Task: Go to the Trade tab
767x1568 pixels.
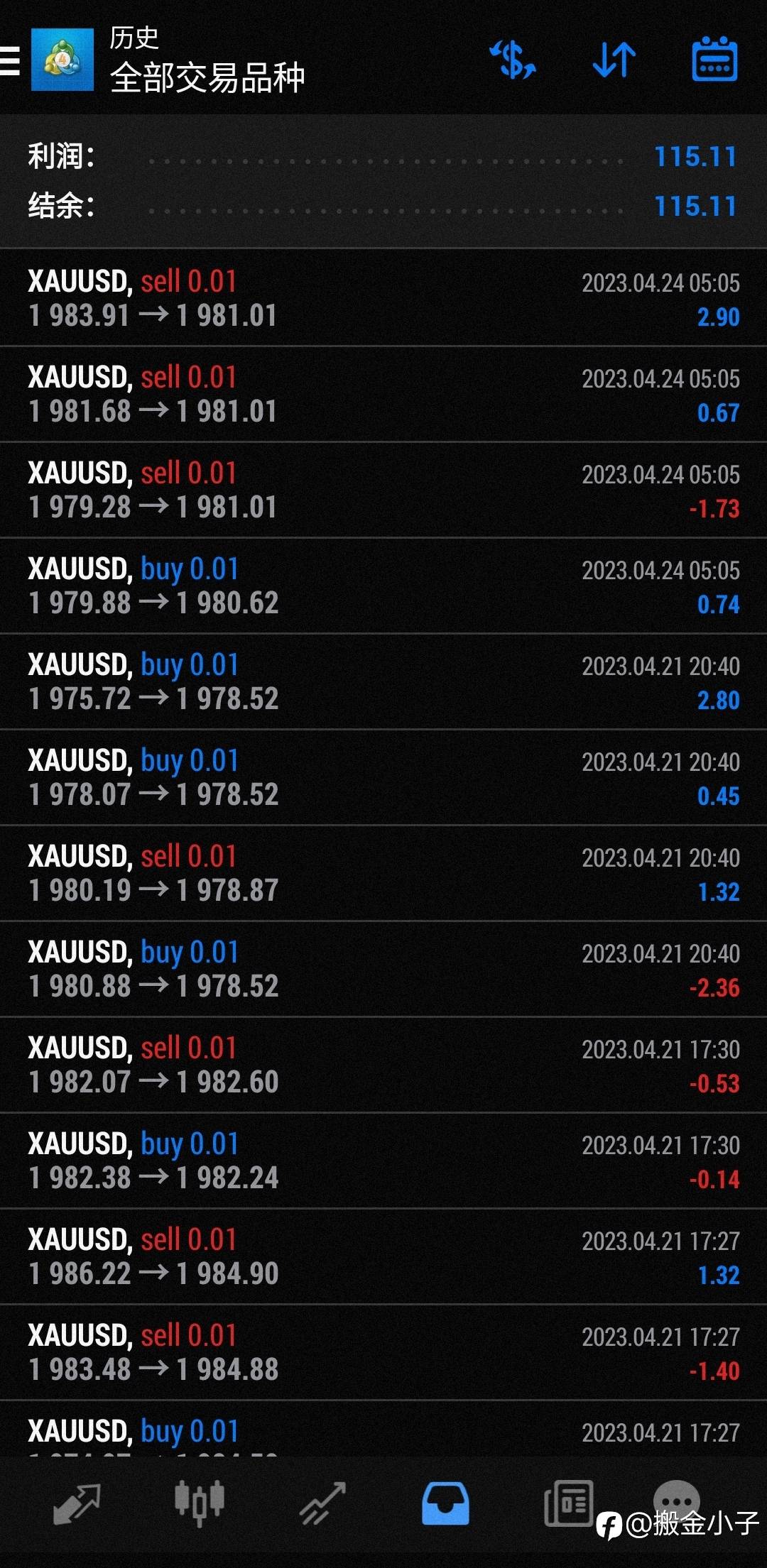Action: click(x=322, y=1503)
